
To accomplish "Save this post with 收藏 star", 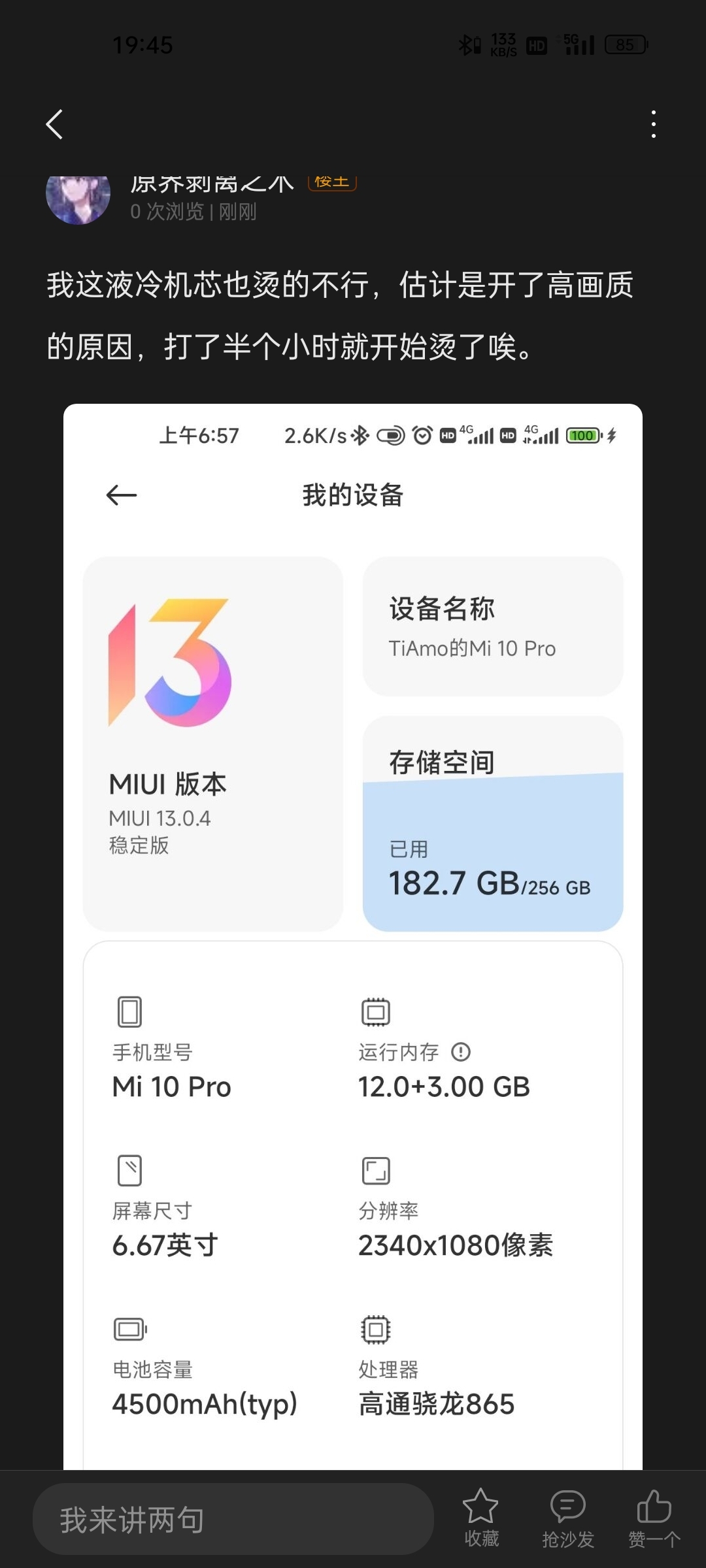I will [x=481, y=1518].
